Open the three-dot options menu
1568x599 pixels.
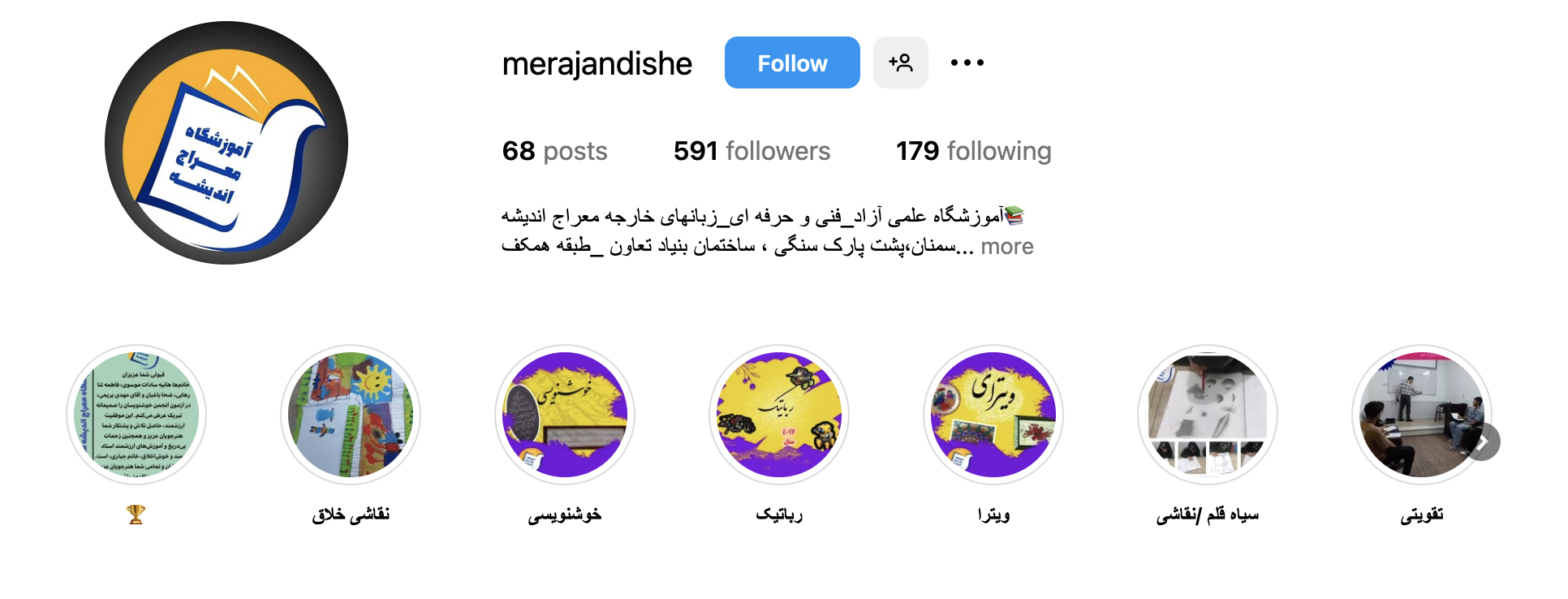click(x=967, y=62)
